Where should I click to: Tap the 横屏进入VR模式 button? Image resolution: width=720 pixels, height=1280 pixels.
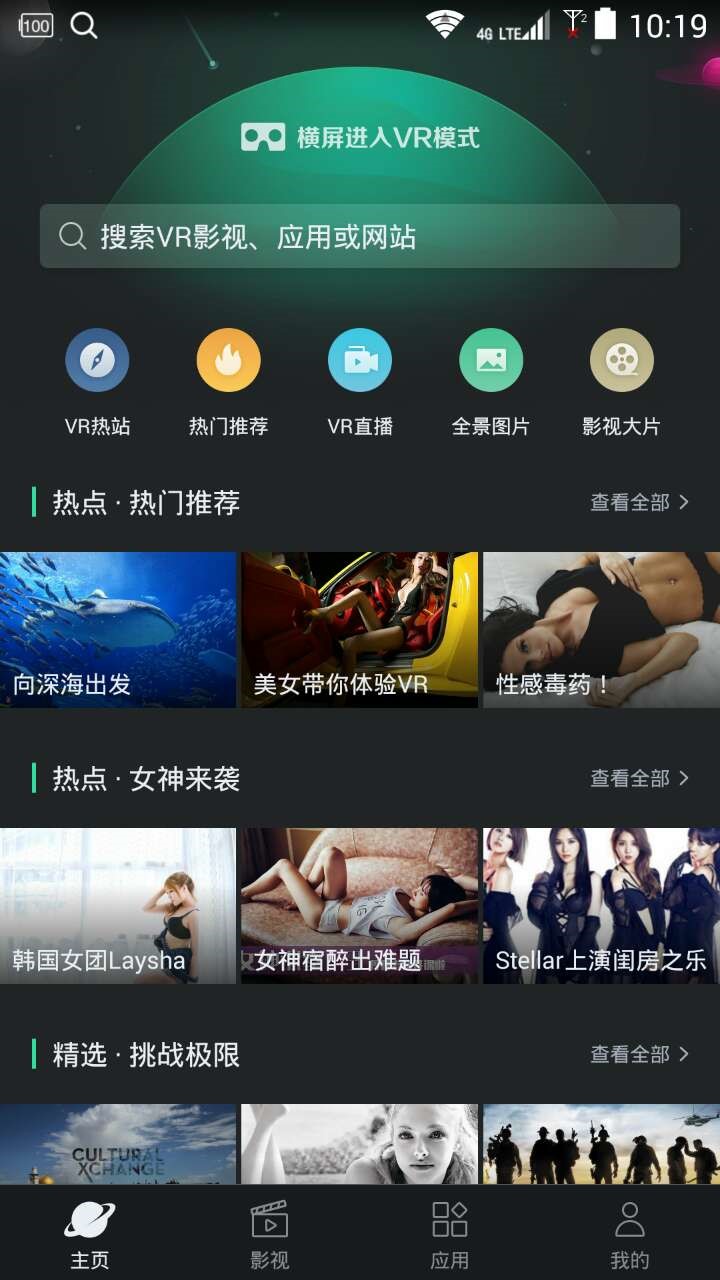(360, 137)
